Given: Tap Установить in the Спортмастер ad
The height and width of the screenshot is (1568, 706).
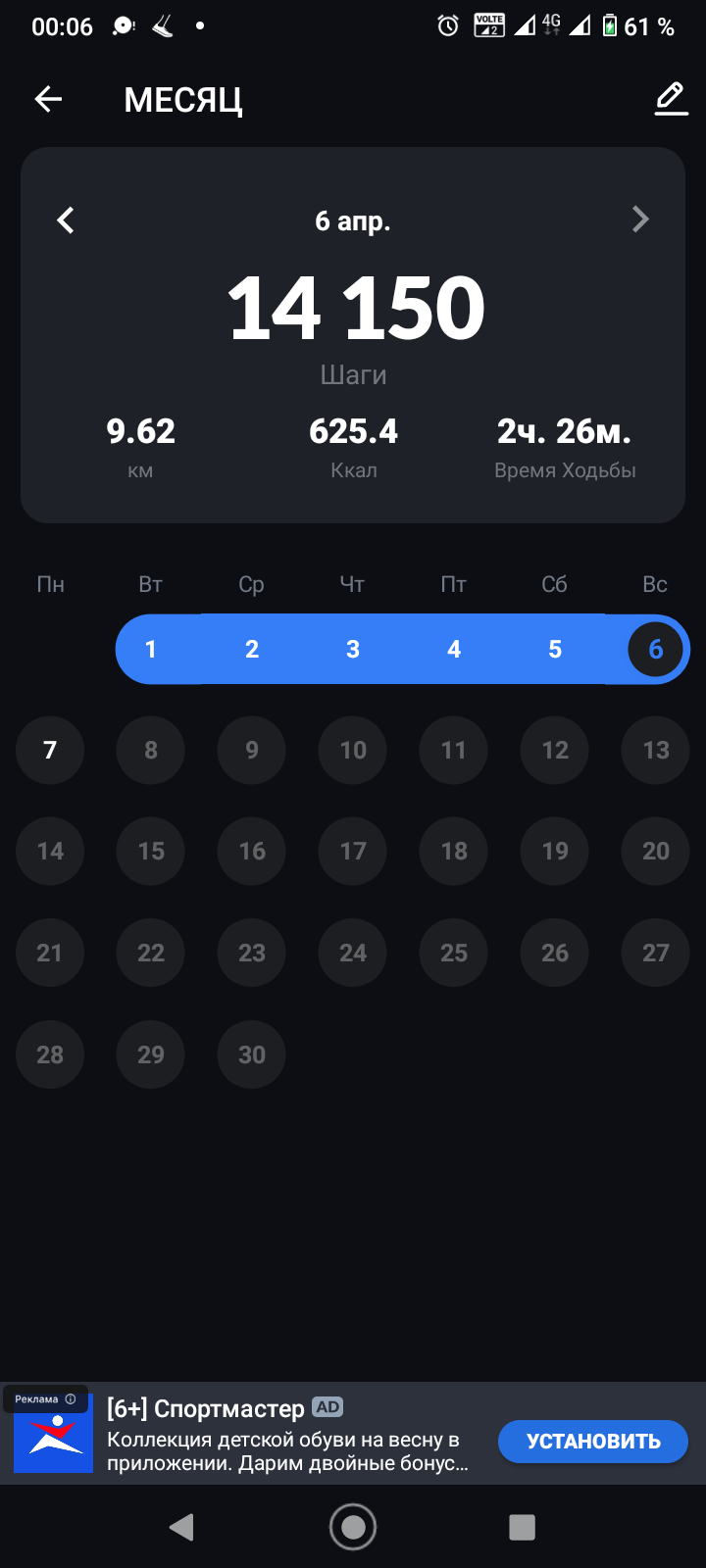Looking at the screenshot, I should coord(592,1442).
